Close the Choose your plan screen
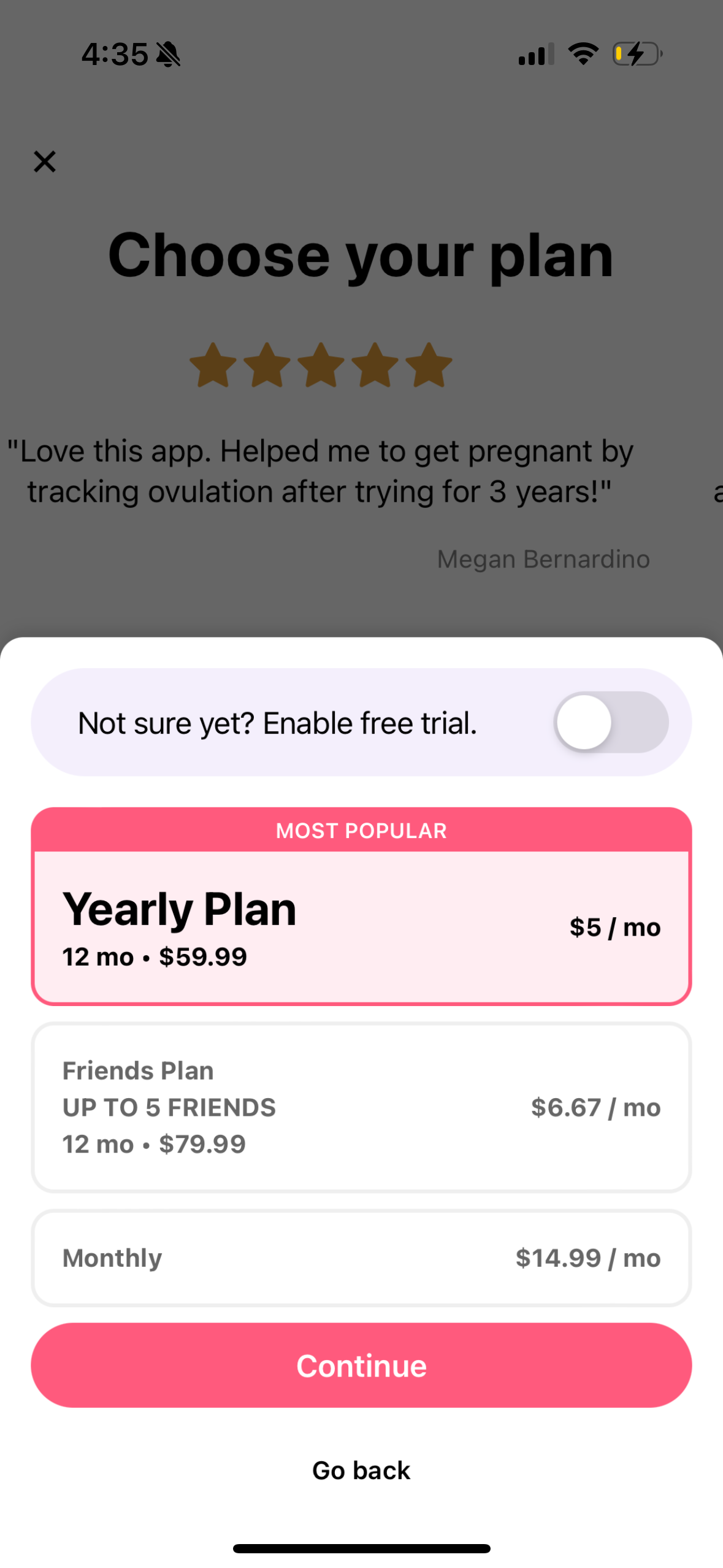Screen dimensions: 723x1568 45,161
